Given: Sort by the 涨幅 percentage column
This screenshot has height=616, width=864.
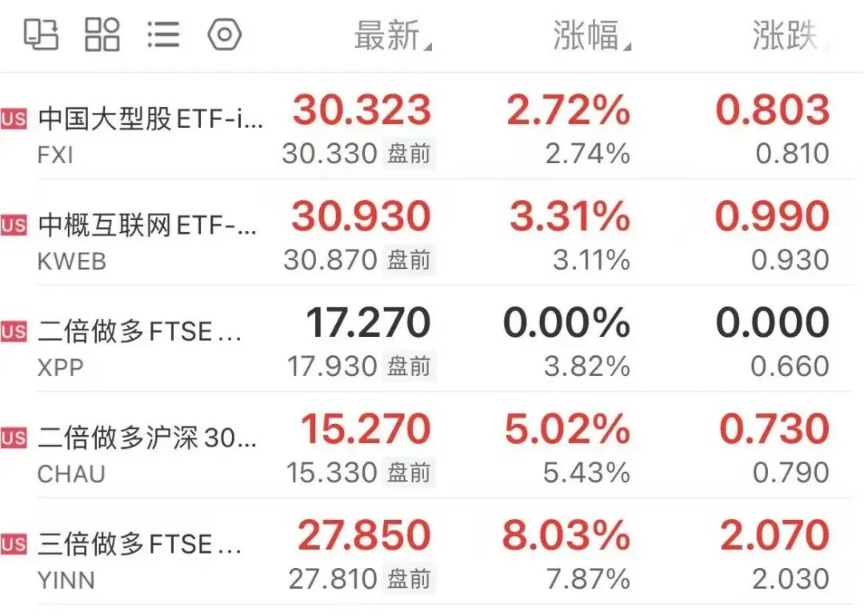Looking at the screenshot, I should click(590, 36).
